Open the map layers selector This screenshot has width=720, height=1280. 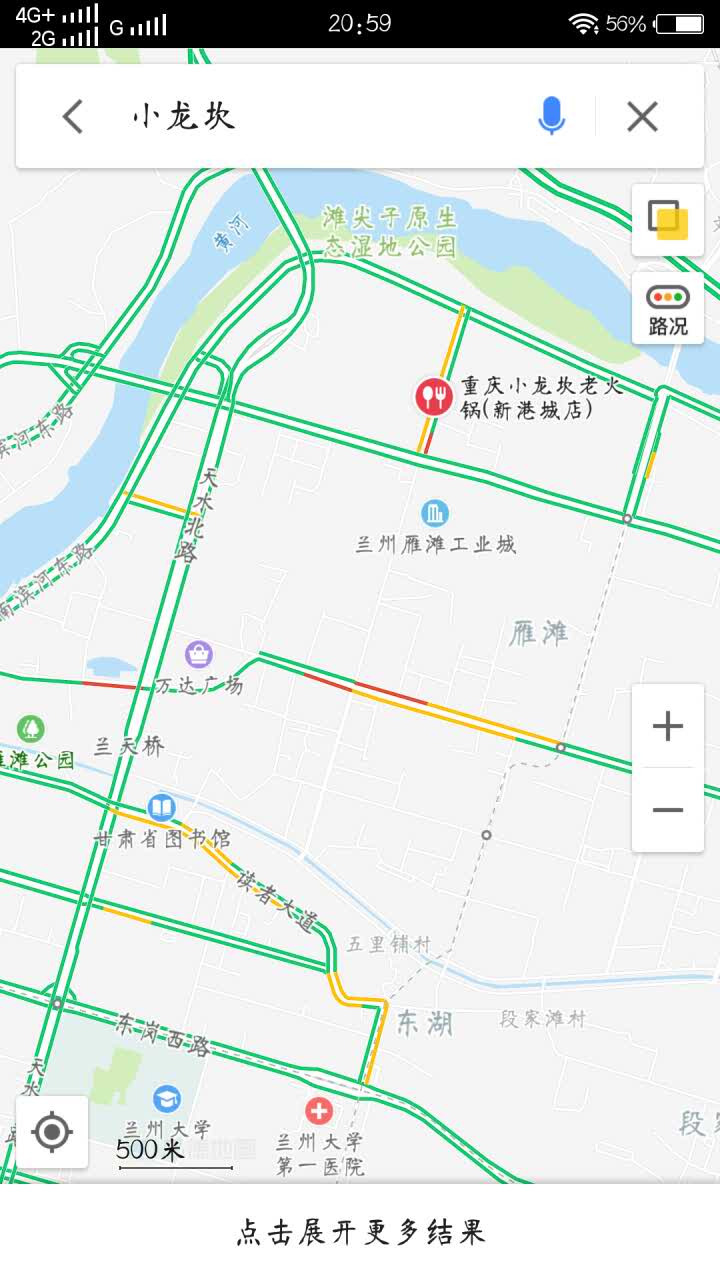coord(667,220)
